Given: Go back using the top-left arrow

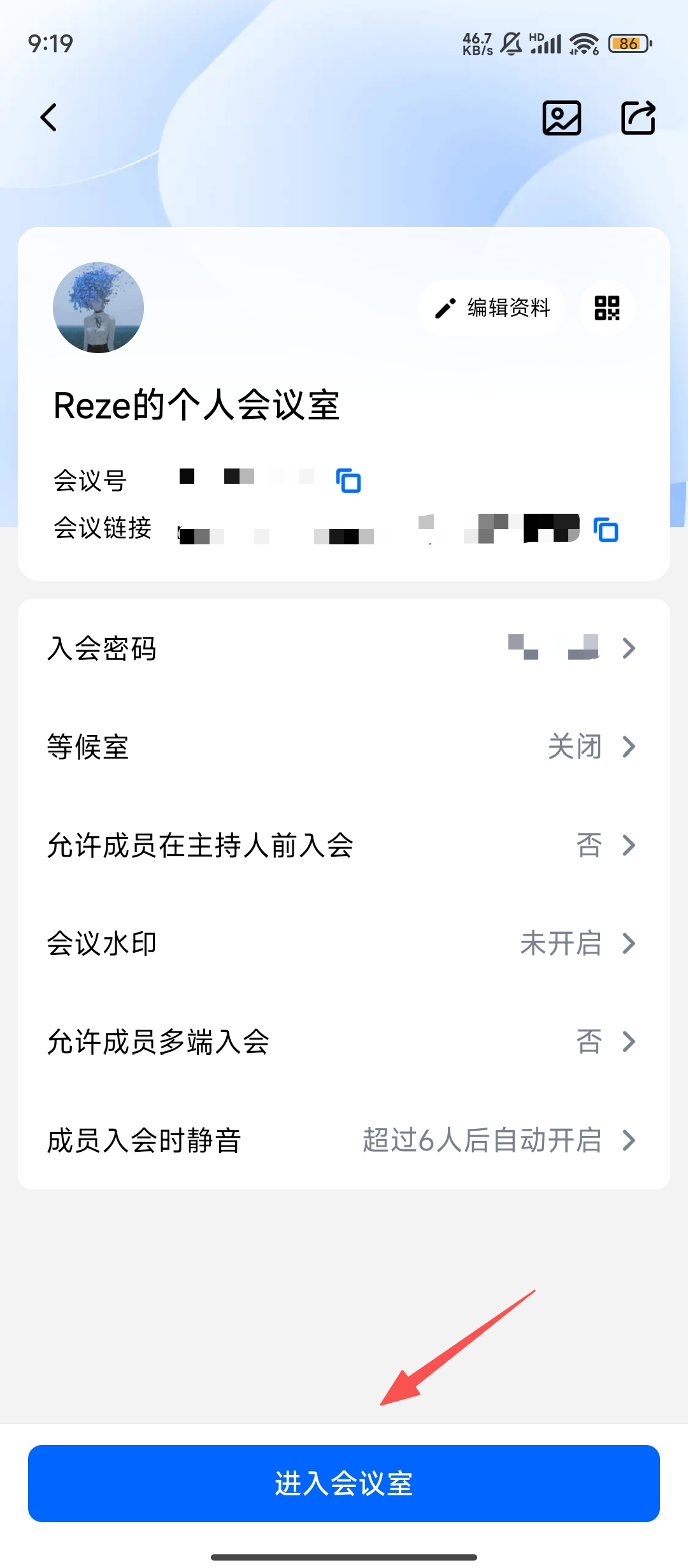Looking at the screenshot, I should [x=49, y=118].
